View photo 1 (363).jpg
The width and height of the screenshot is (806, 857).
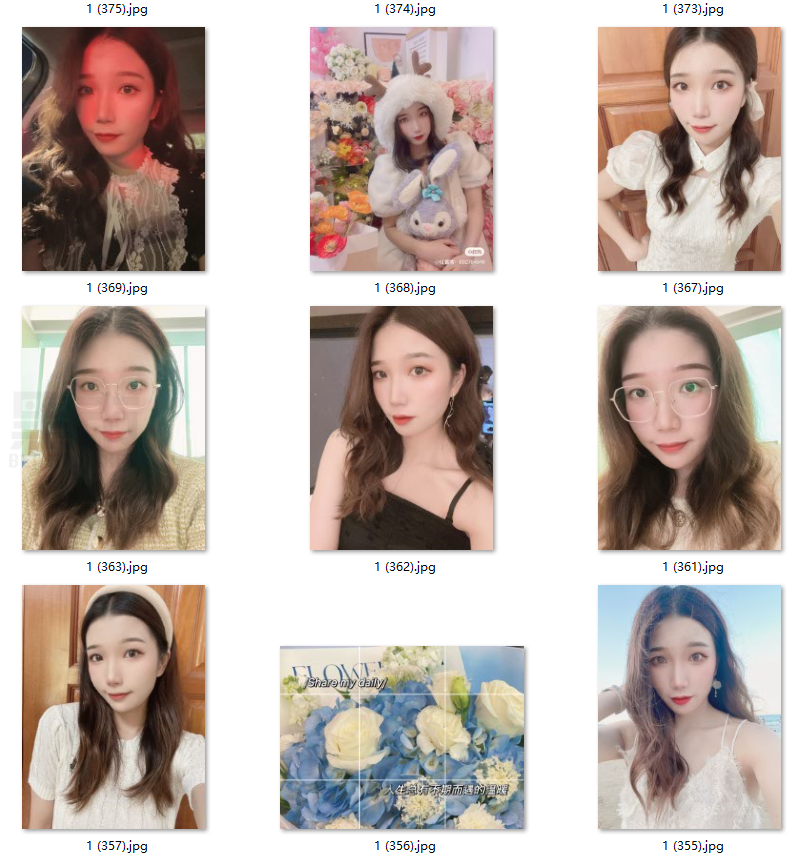pos(113,428)
